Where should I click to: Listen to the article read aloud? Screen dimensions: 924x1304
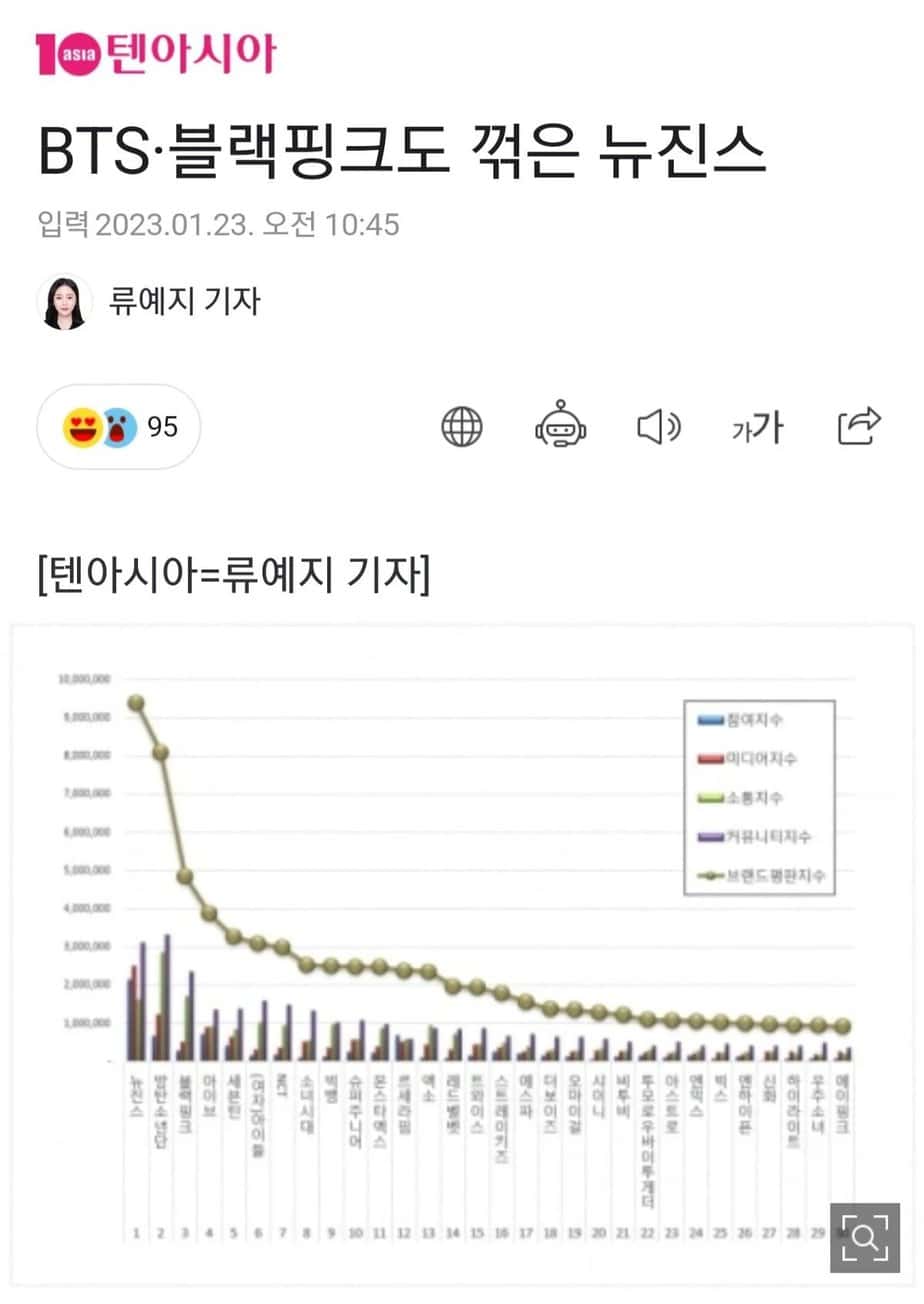658,427
